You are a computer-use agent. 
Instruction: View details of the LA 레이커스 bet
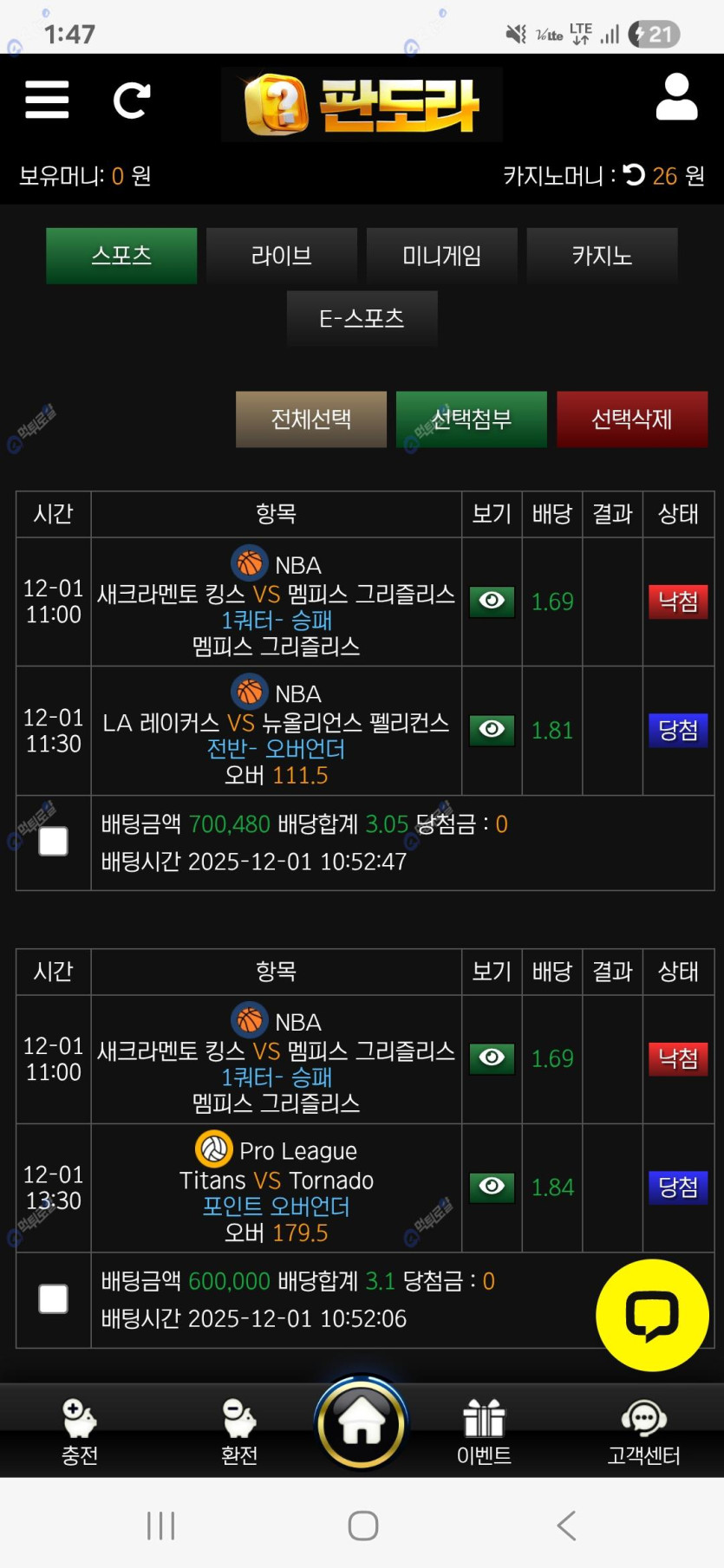coord(492,730)
